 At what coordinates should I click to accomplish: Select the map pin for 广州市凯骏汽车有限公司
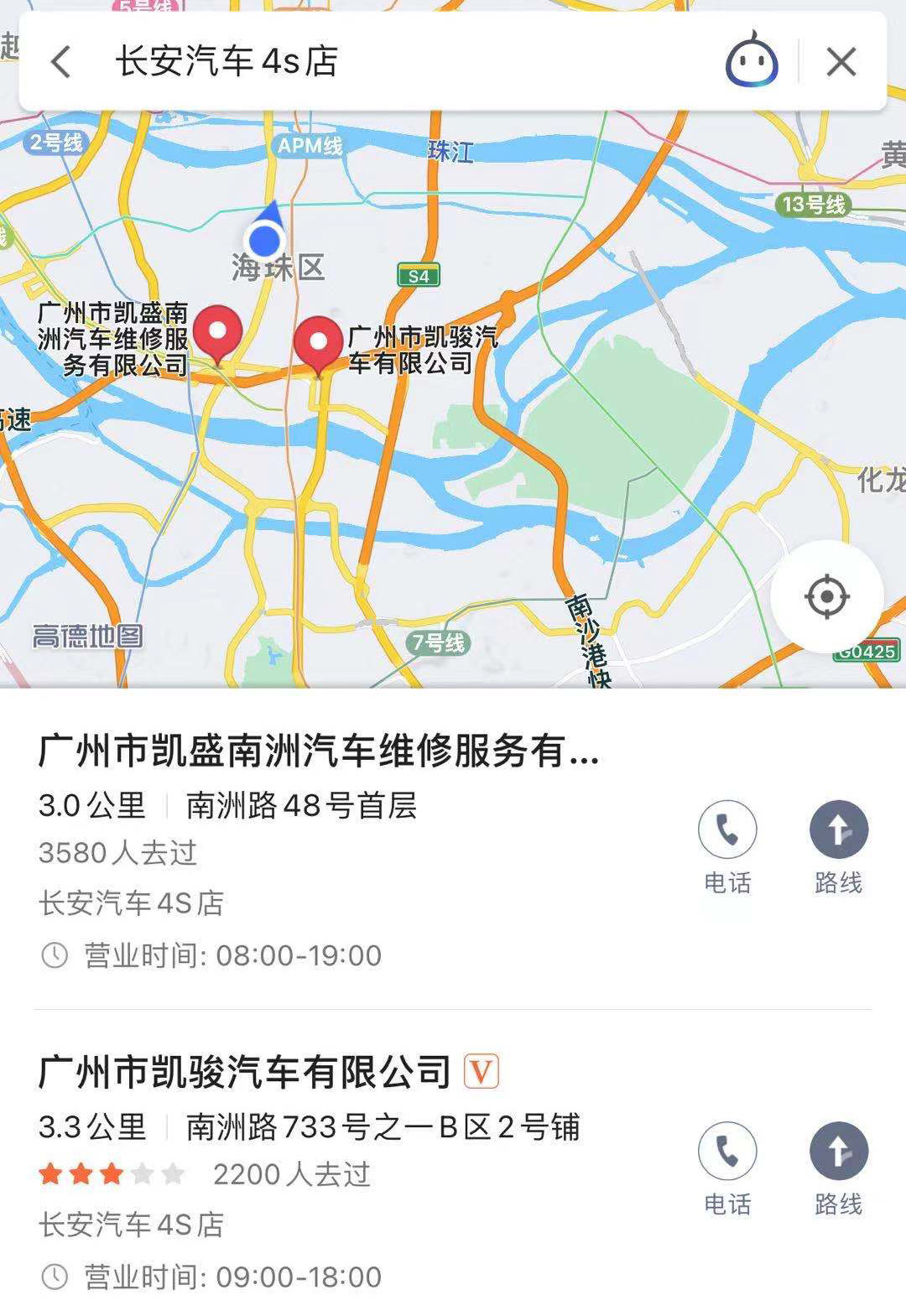click(x=319, y=344)
